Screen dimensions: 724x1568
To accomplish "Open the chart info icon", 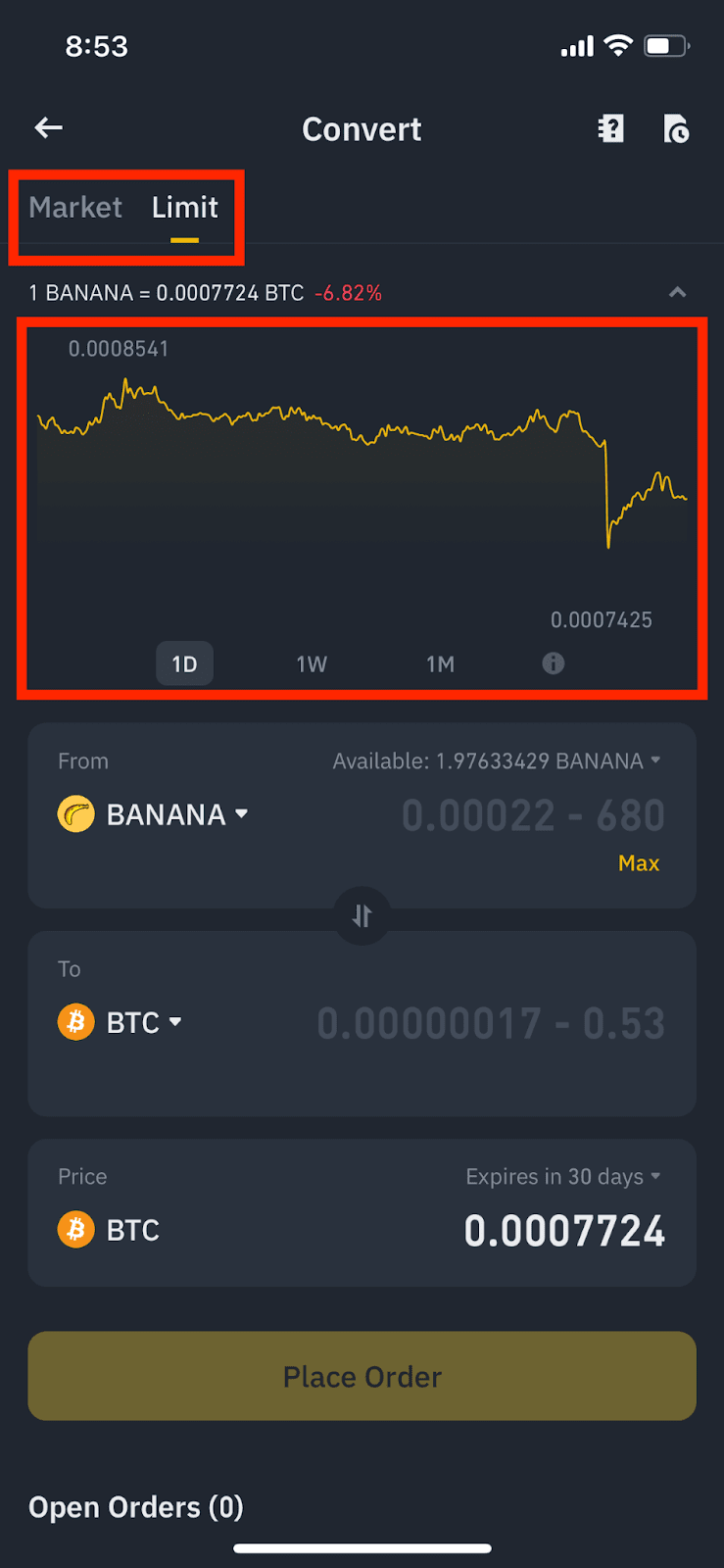I will pos(553,663).
